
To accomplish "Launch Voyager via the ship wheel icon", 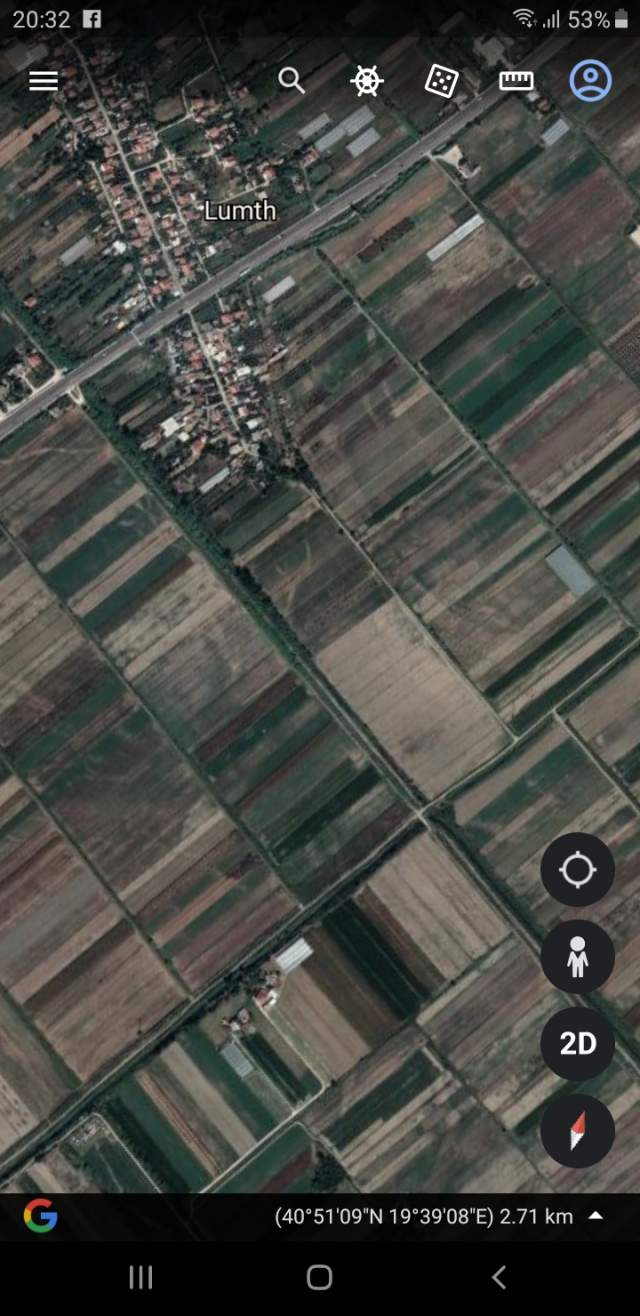I will pyautogui.click(x=367, y=81).
